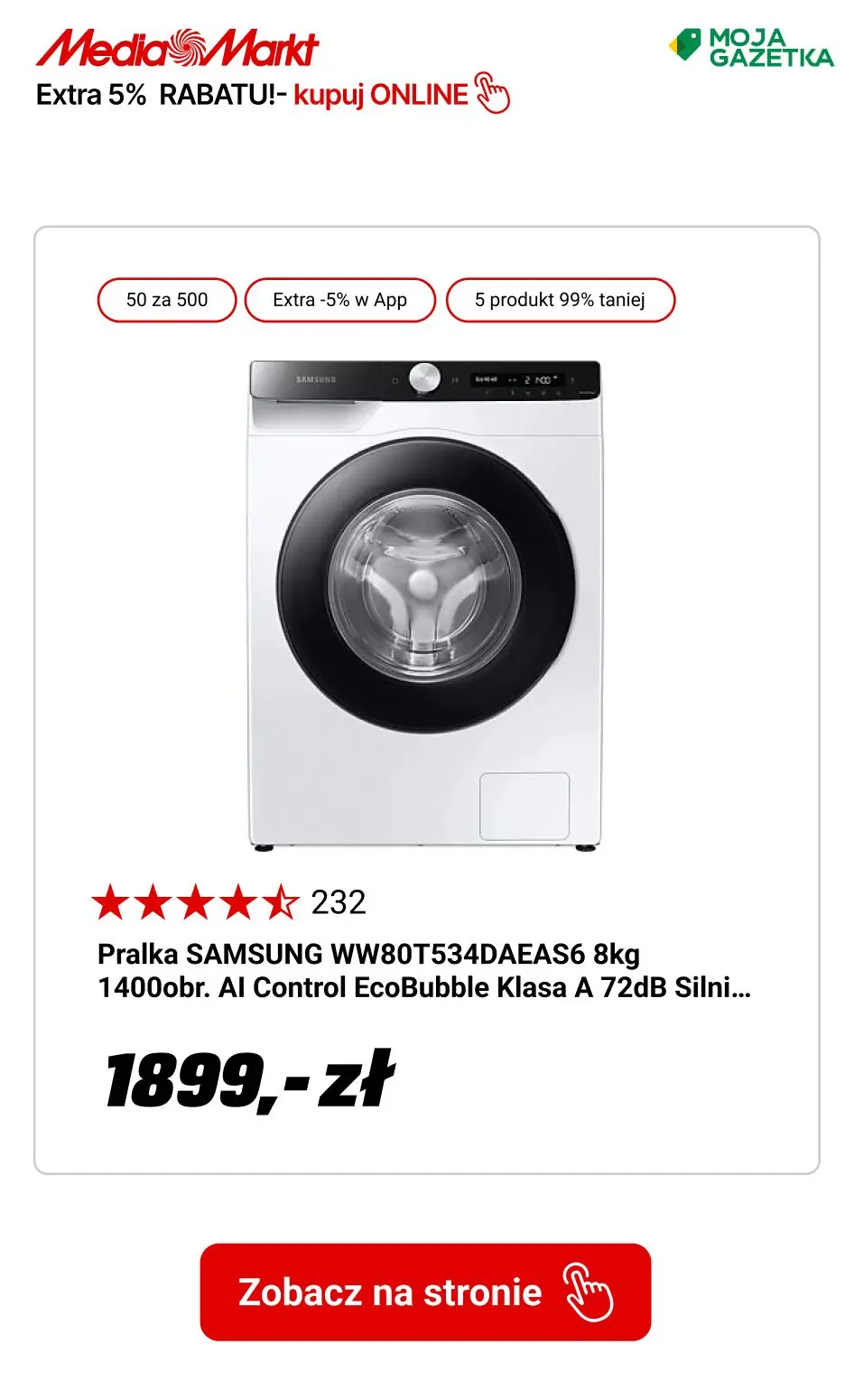This screenshot has height=1400, width=854.
Task: Select the '50 za 500' promotion badge
Action: pyautogui.click(x=167, y=300)
